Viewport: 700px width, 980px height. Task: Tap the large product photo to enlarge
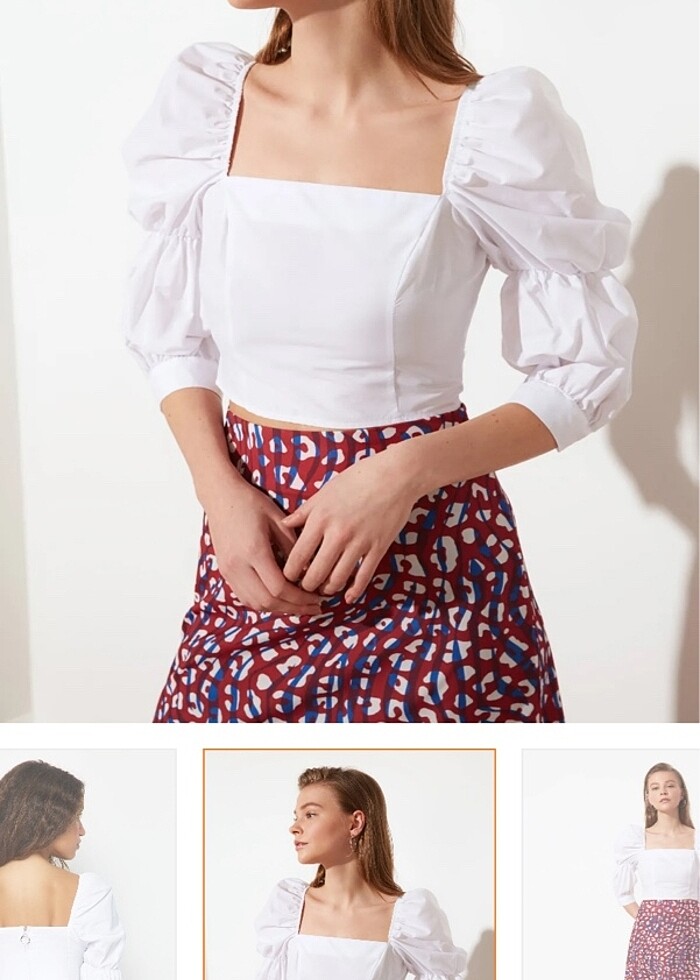[350, 360]
